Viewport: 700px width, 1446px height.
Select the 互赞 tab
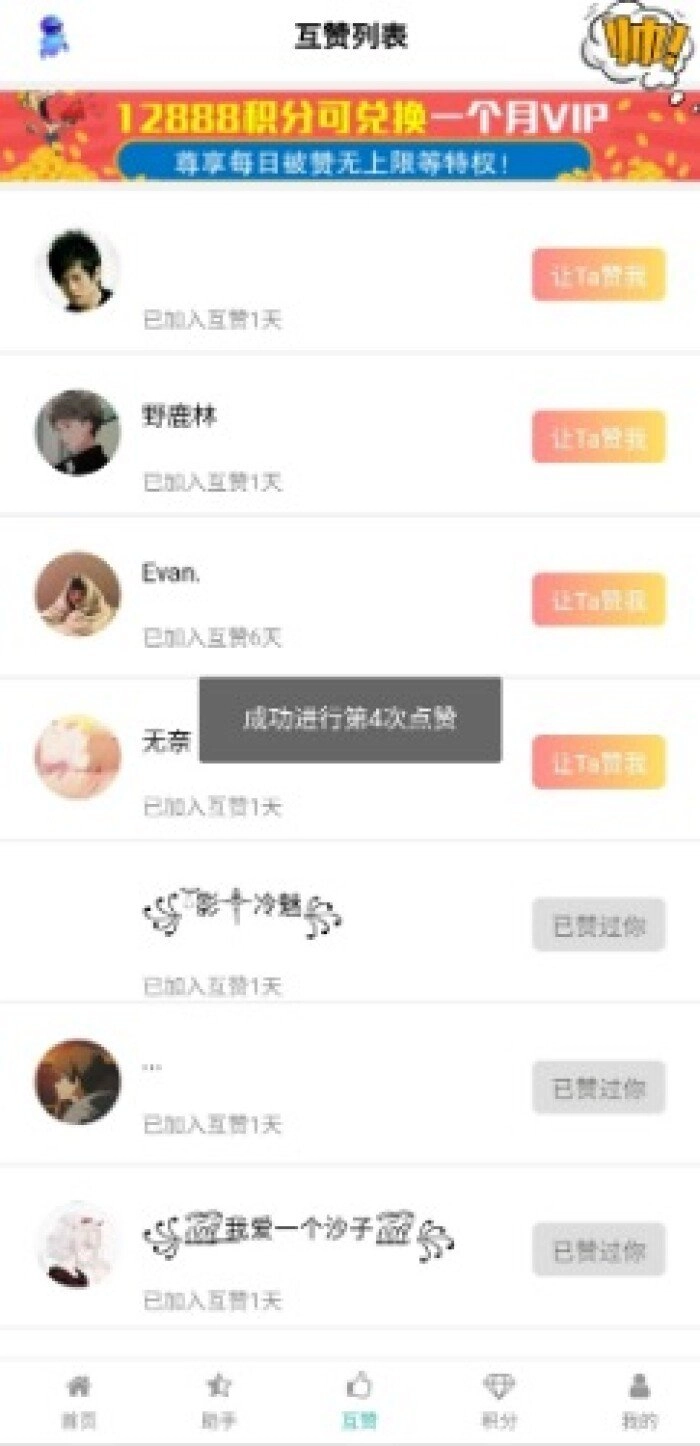tap(359, 1400)
